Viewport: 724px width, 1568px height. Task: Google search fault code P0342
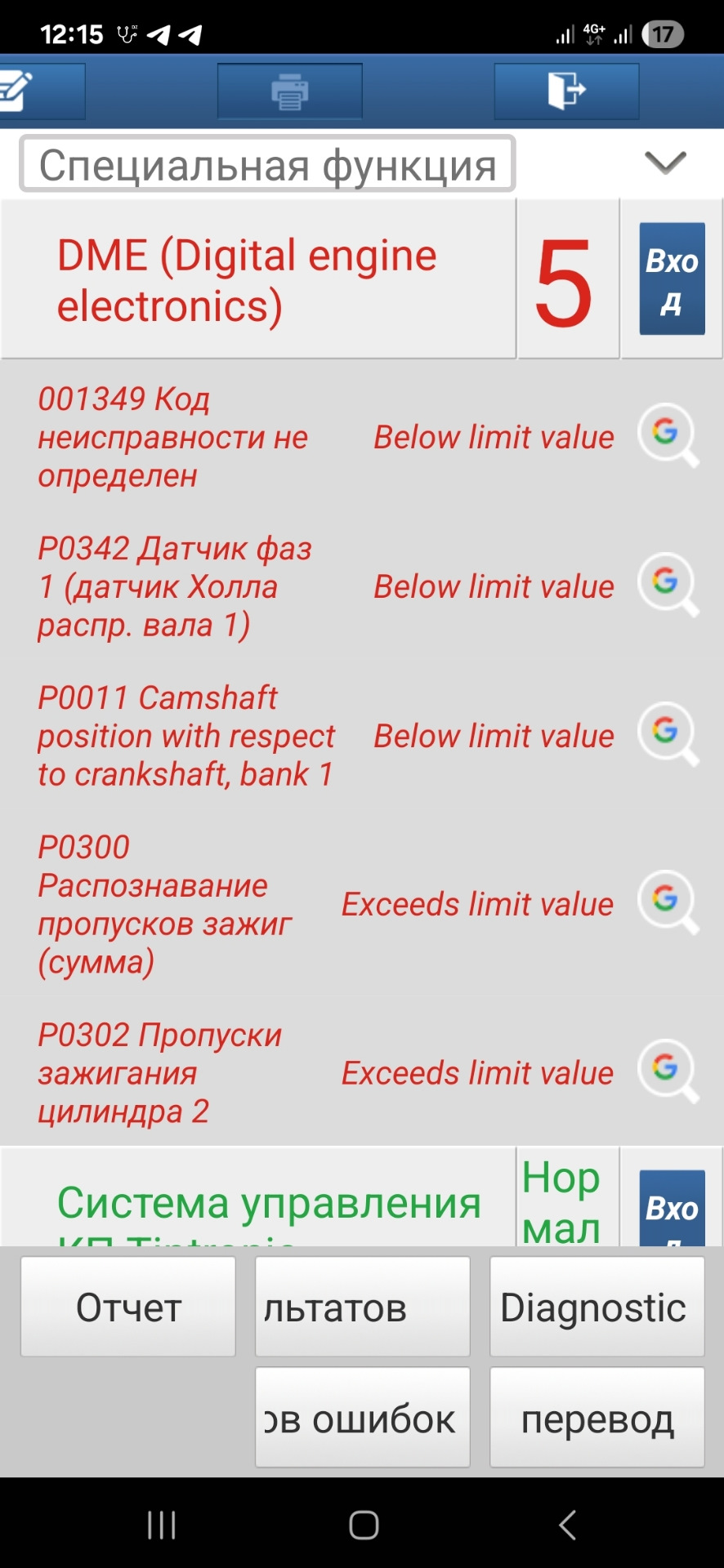point(668,585)
